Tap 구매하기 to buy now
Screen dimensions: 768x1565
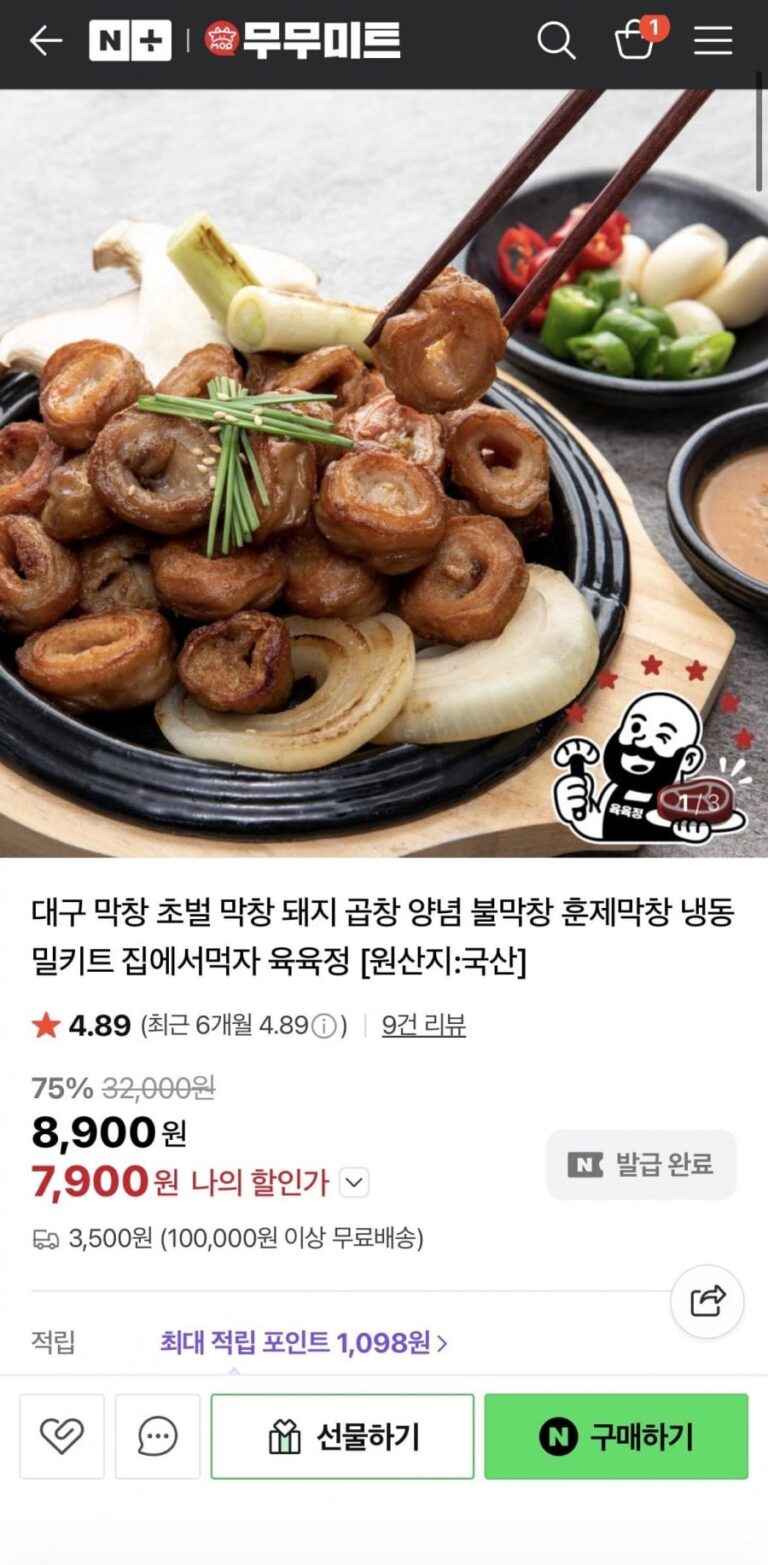click(x=616, y=1437)
